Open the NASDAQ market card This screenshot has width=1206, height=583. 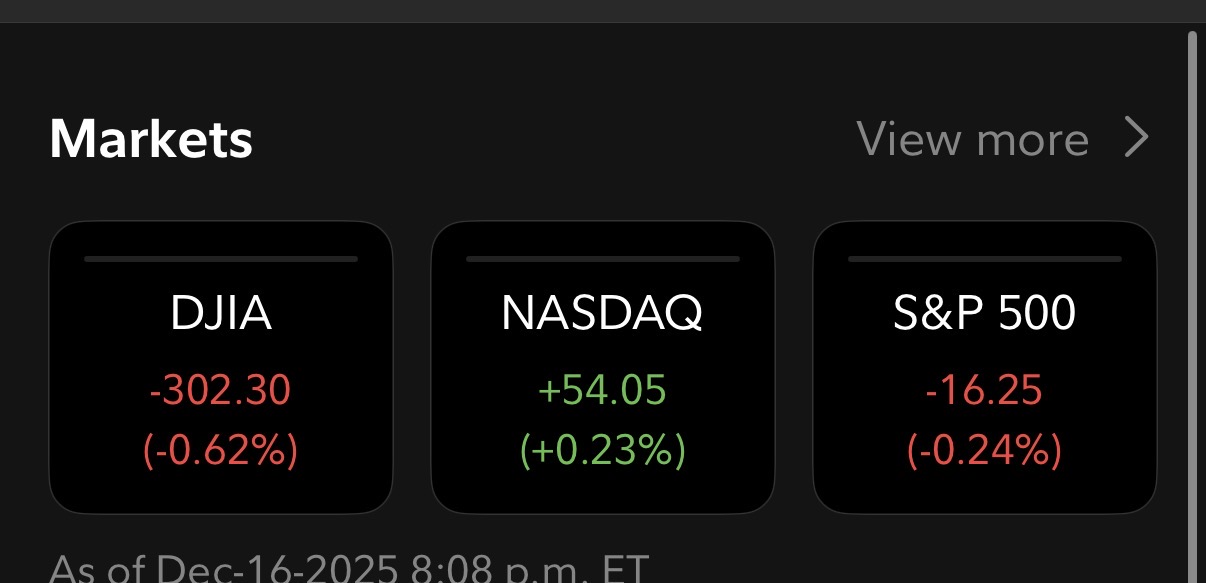pyautogui.click(x=602, y=367)
